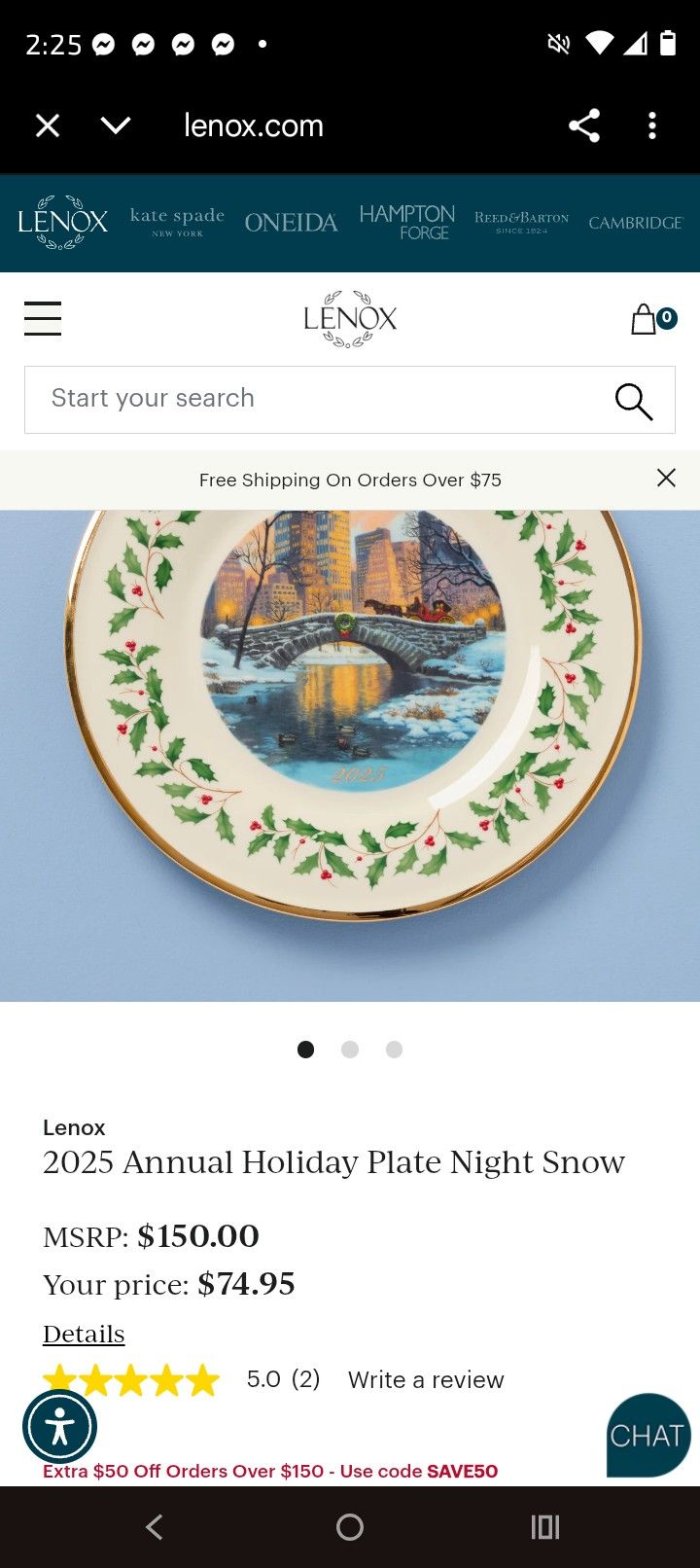Screen dimensions: 700x1568
Task: Tap the Oneida brand link
Action: coord(291,222)
